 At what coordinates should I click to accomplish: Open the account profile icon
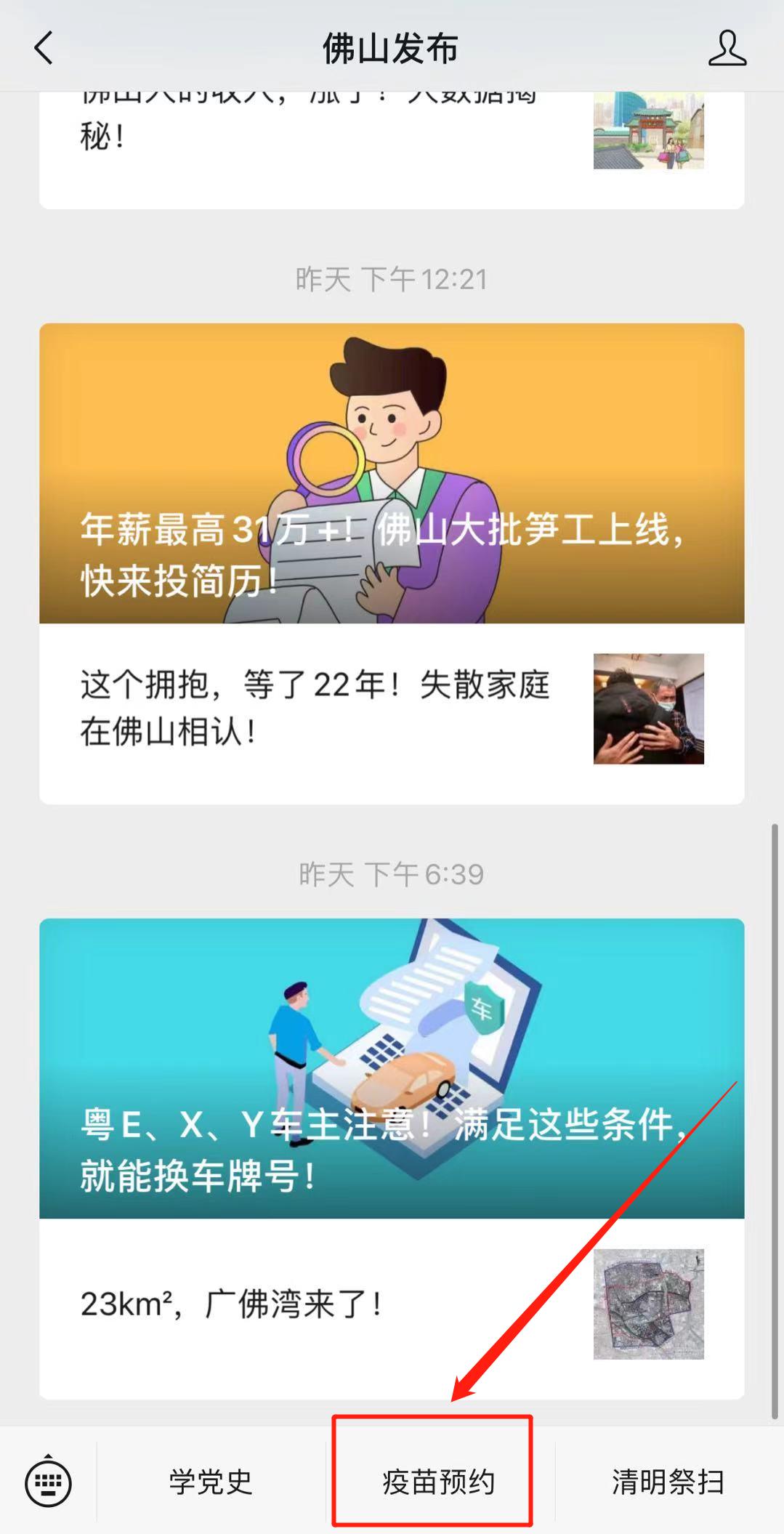coord(727,48)
